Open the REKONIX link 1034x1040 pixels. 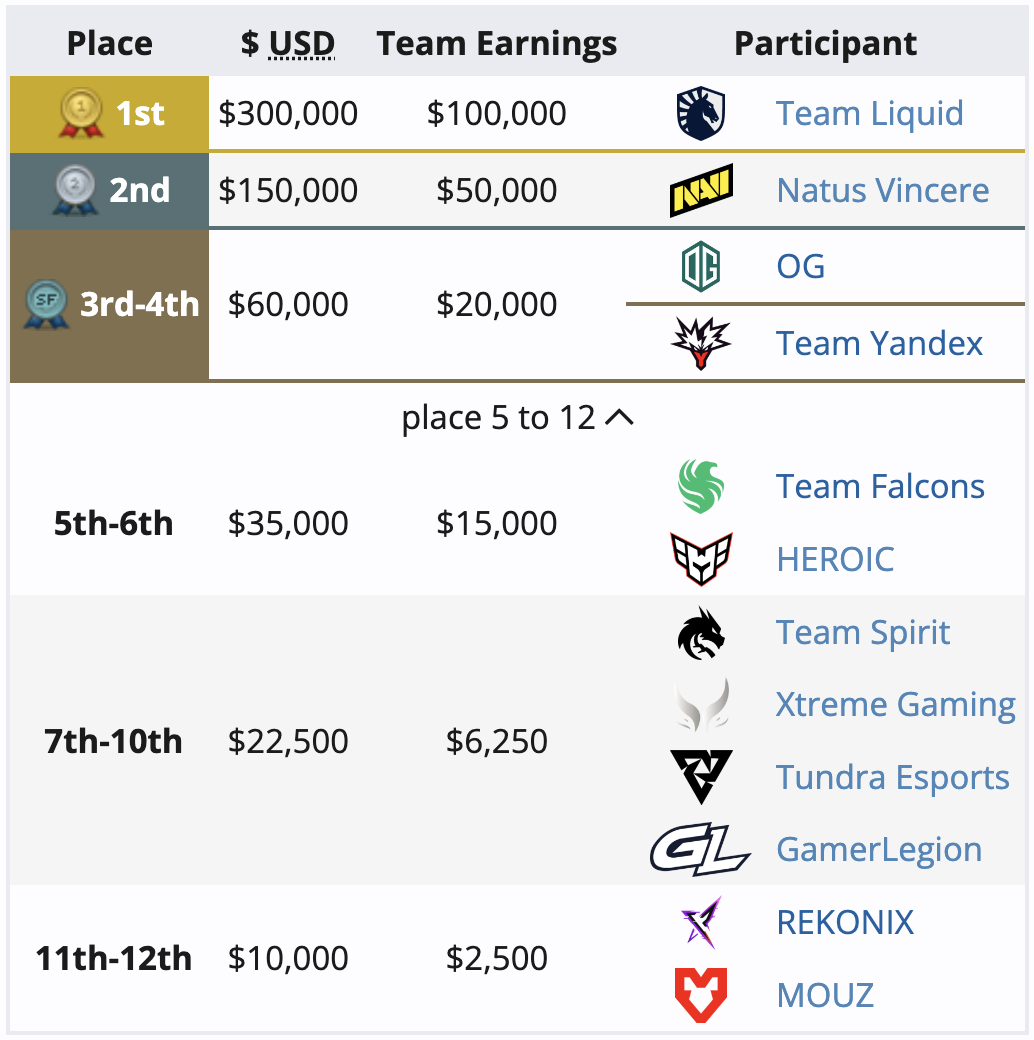tap(845, 922)
